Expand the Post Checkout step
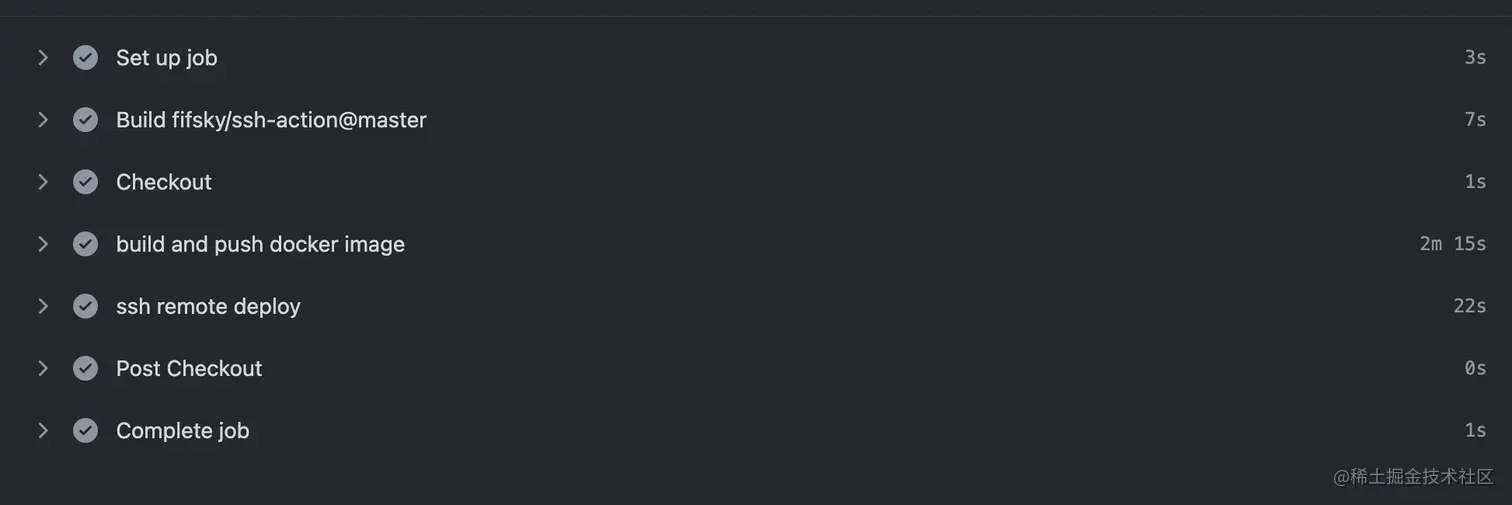Screen dimensions: 1512x505 click(x=43, y=368)
